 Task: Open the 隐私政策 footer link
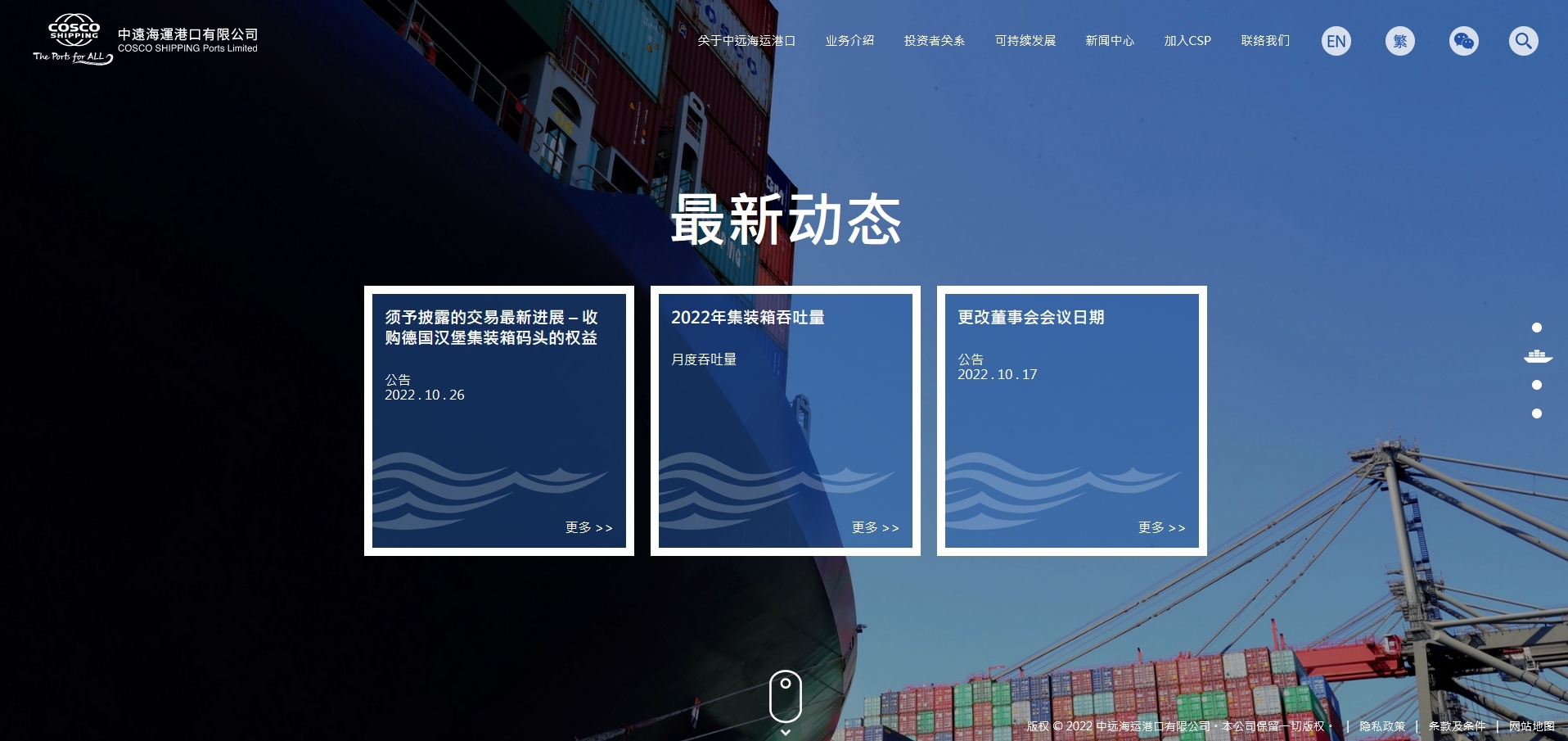click(x=1381, y=726)
